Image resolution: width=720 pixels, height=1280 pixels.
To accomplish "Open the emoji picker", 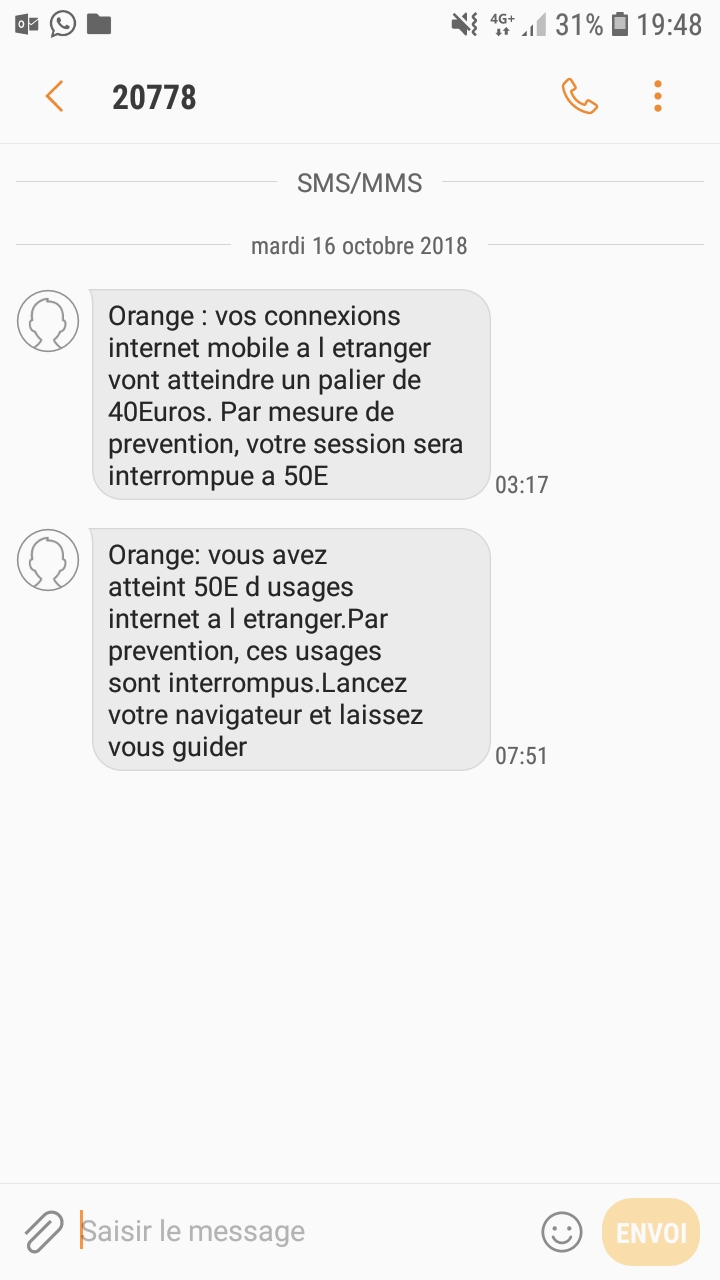I will [x=562, y=1231].
